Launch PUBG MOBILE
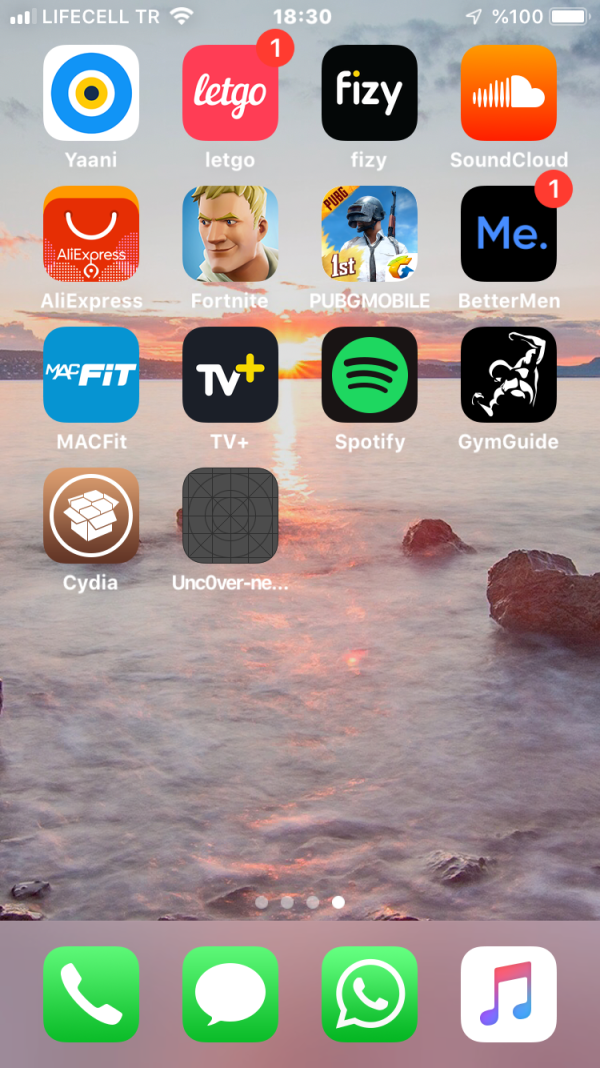 coord(369,233)
